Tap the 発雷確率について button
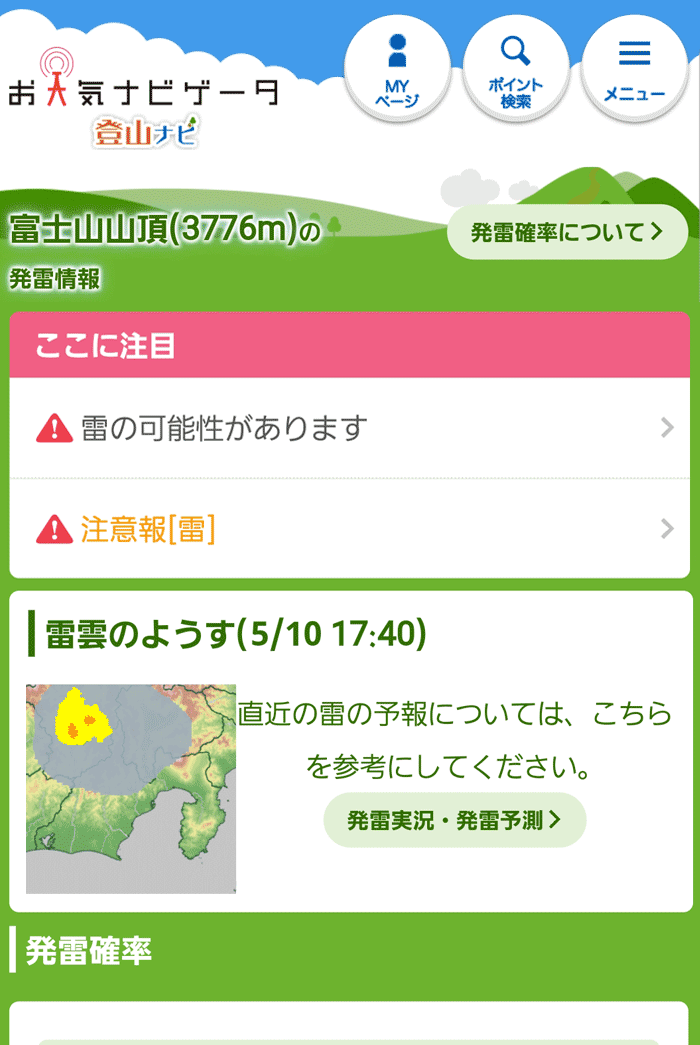The height and width of the screenshot is (1045, 700). point(567,232)
